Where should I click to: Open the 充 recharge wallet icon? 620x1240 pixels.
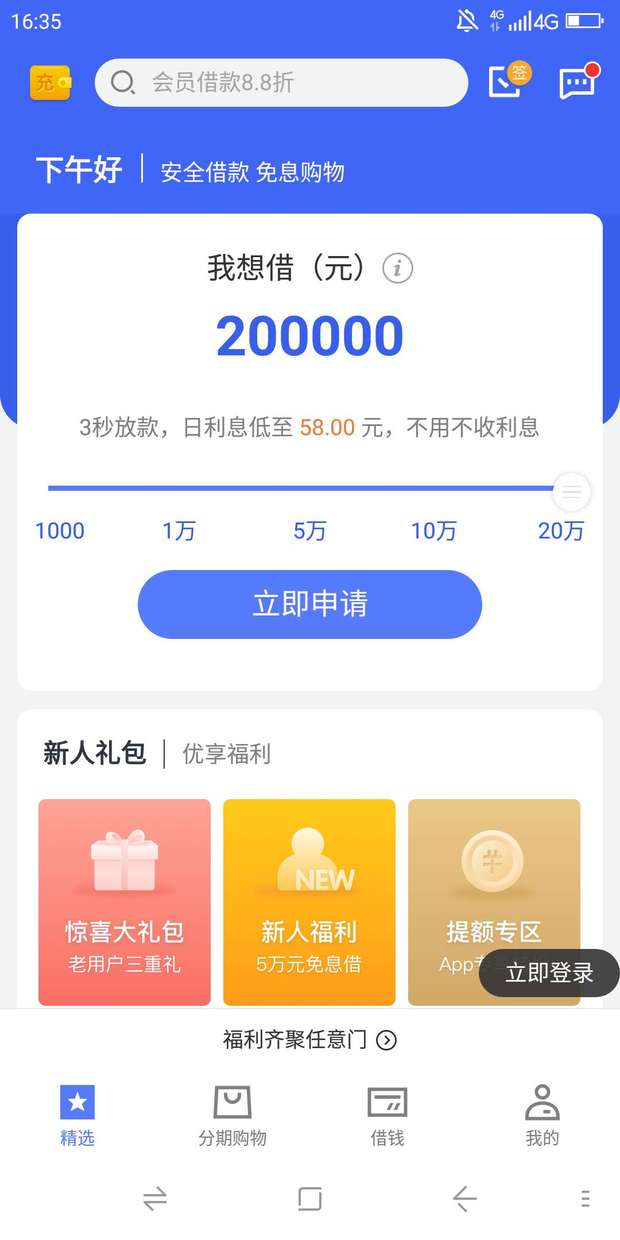tap(50, 83)
